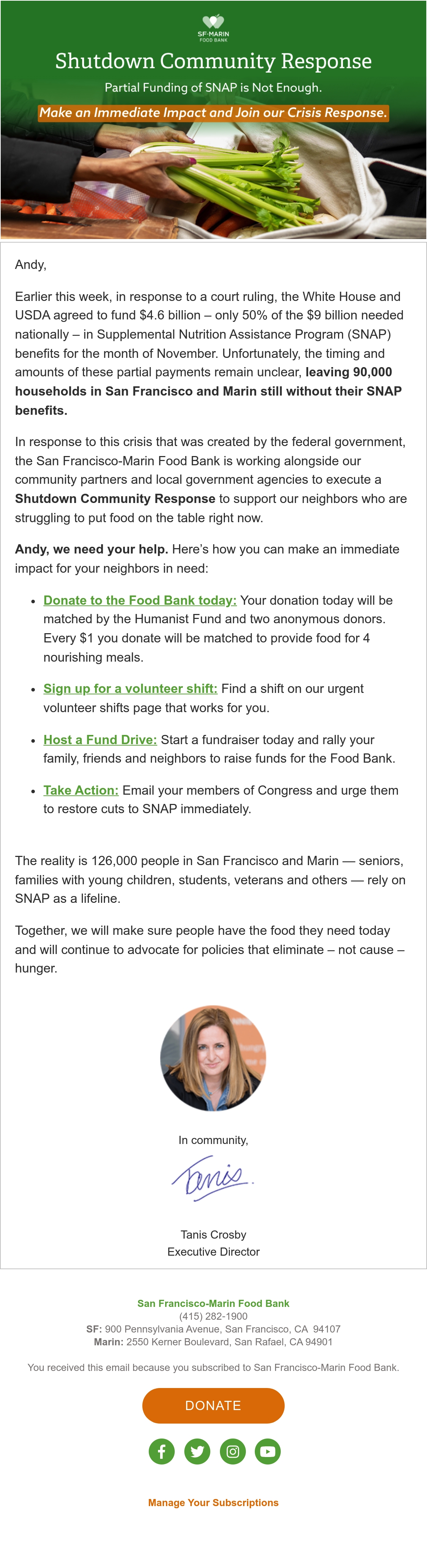The image size is (427, 1568).
Task: Follow the 'Sign up for a volunteer shift' link
Action: tap(130, 688)
